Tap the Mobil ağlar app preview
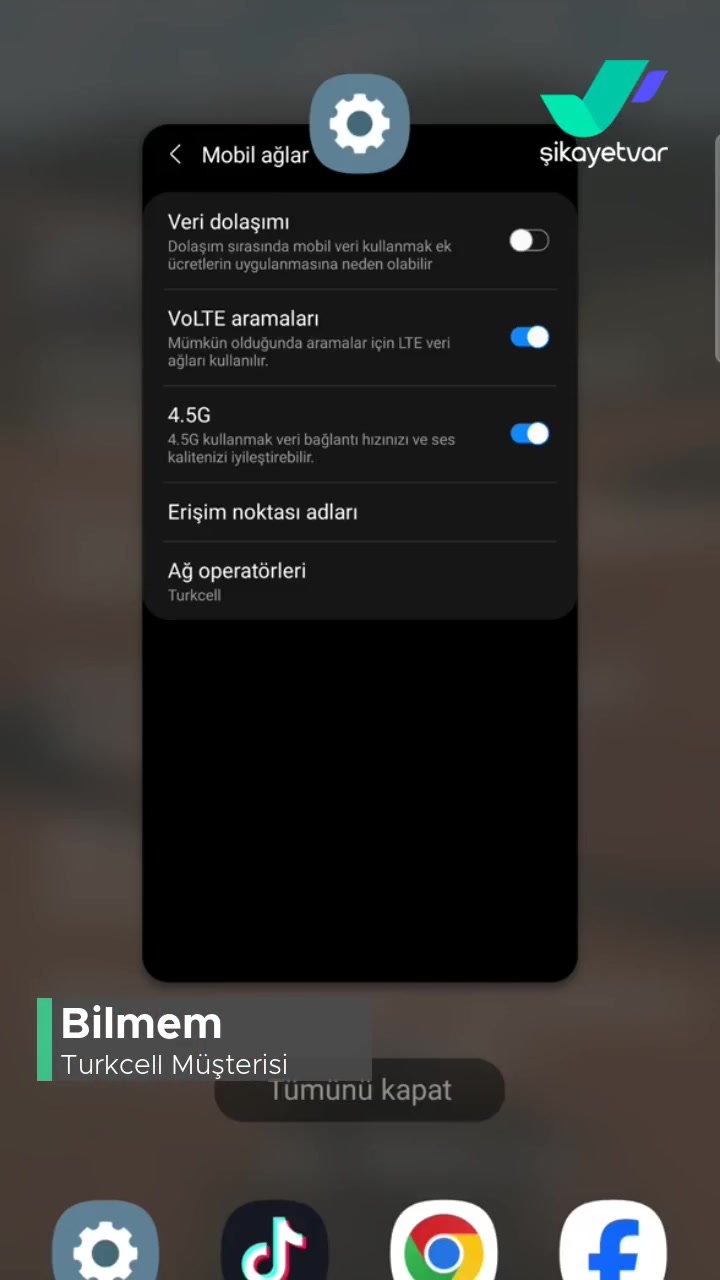Viewport: 720px width, 1280px height. (360, 550)
